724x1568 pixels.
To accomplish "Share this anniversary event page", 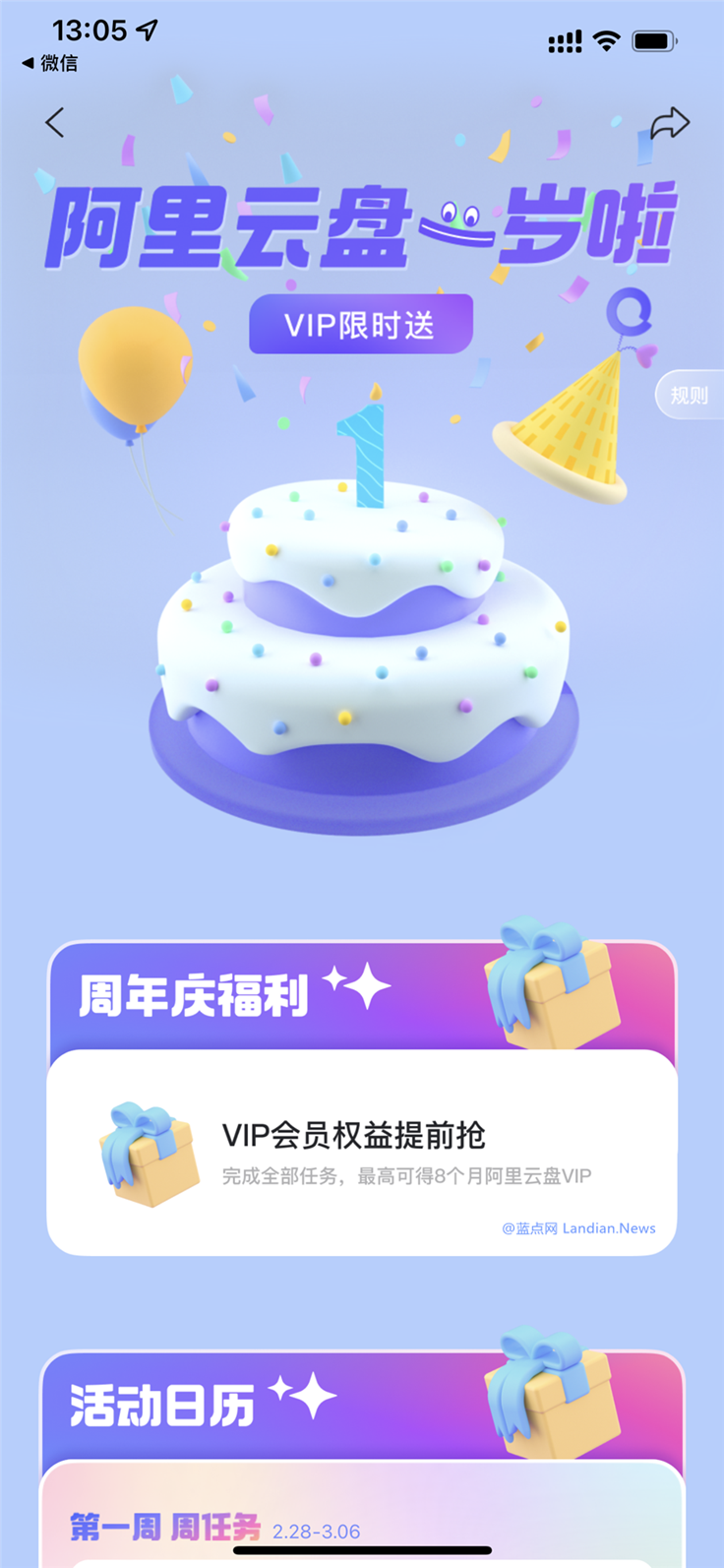I will coord(670,124).
